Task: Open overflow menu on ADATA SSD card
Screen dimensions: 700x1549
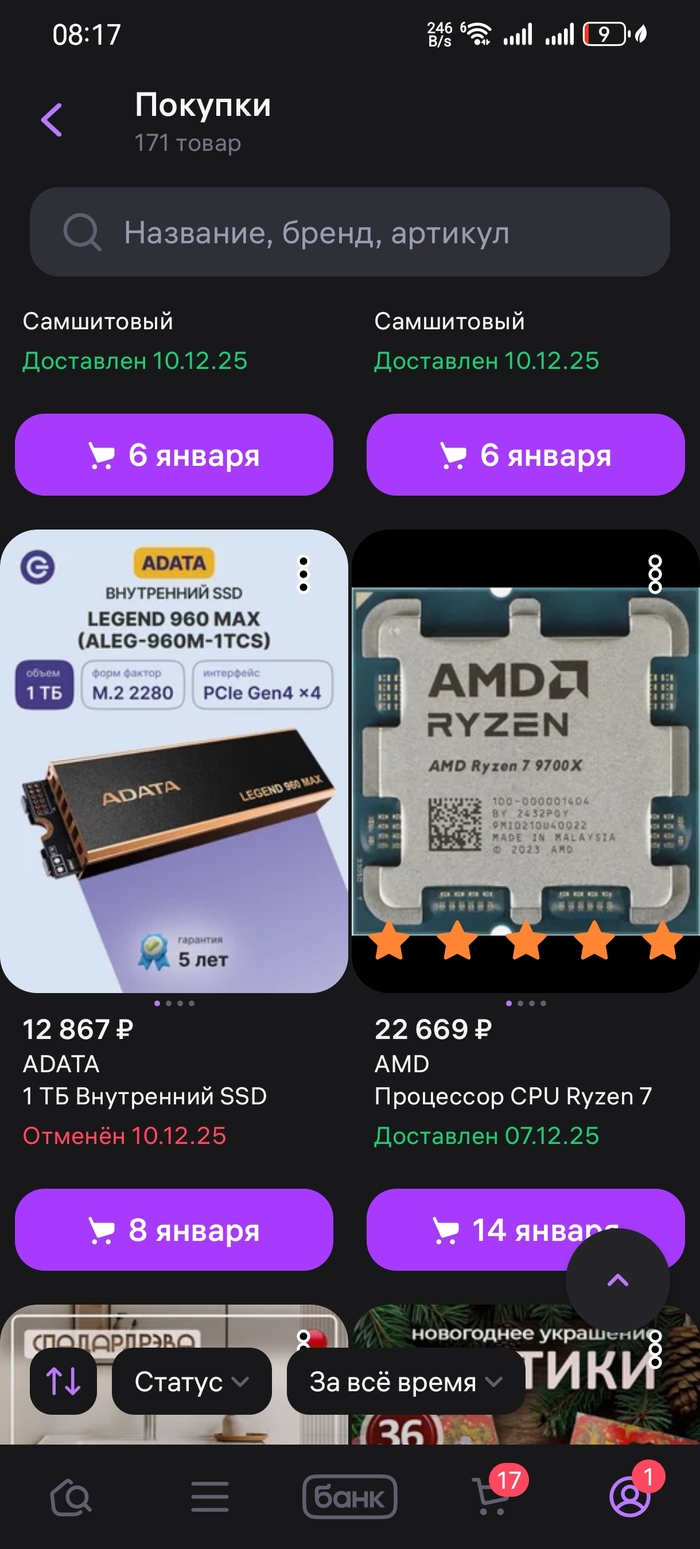Action: click(x=303, y=574)
